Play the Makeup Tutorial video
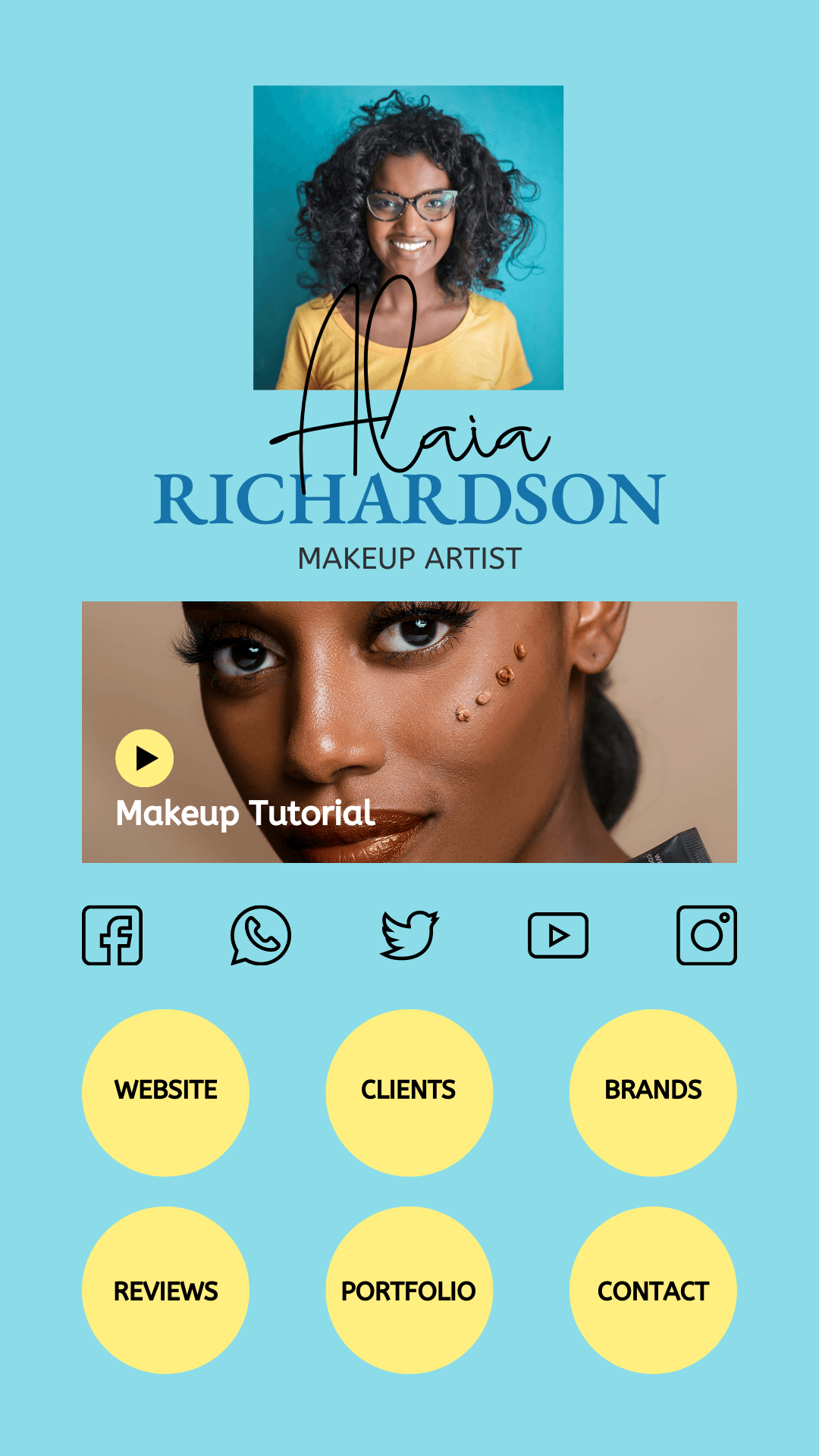This screenshot has height=1456, width=819. coord(144,758)
